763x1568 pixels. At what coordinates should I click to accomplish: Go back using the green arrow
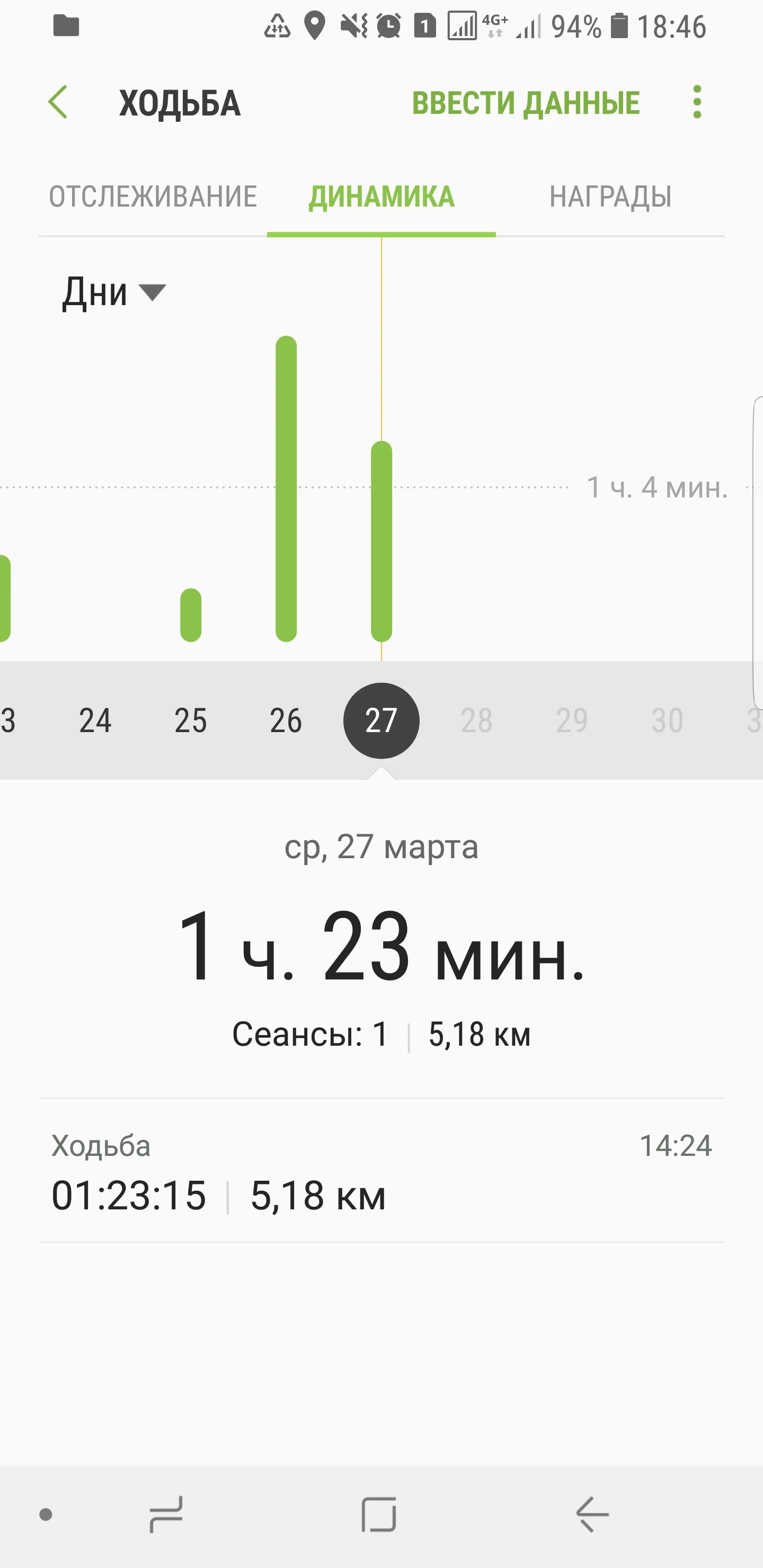point(58,102)
